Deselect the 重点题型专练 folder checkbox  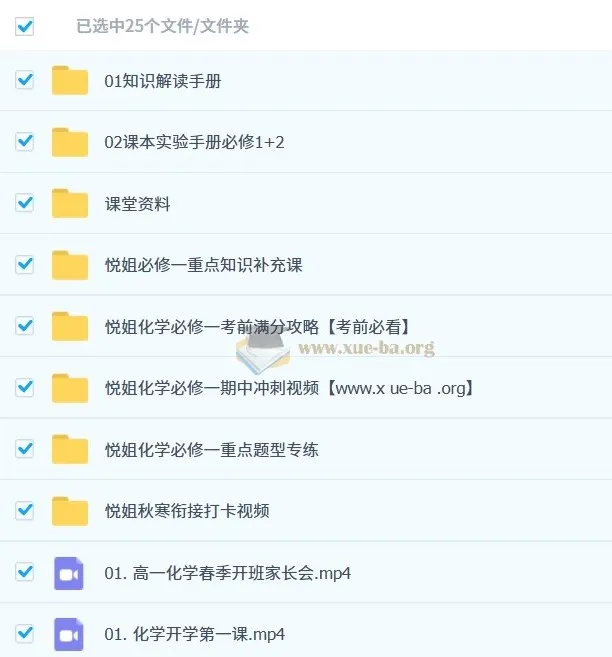point(25,449)
